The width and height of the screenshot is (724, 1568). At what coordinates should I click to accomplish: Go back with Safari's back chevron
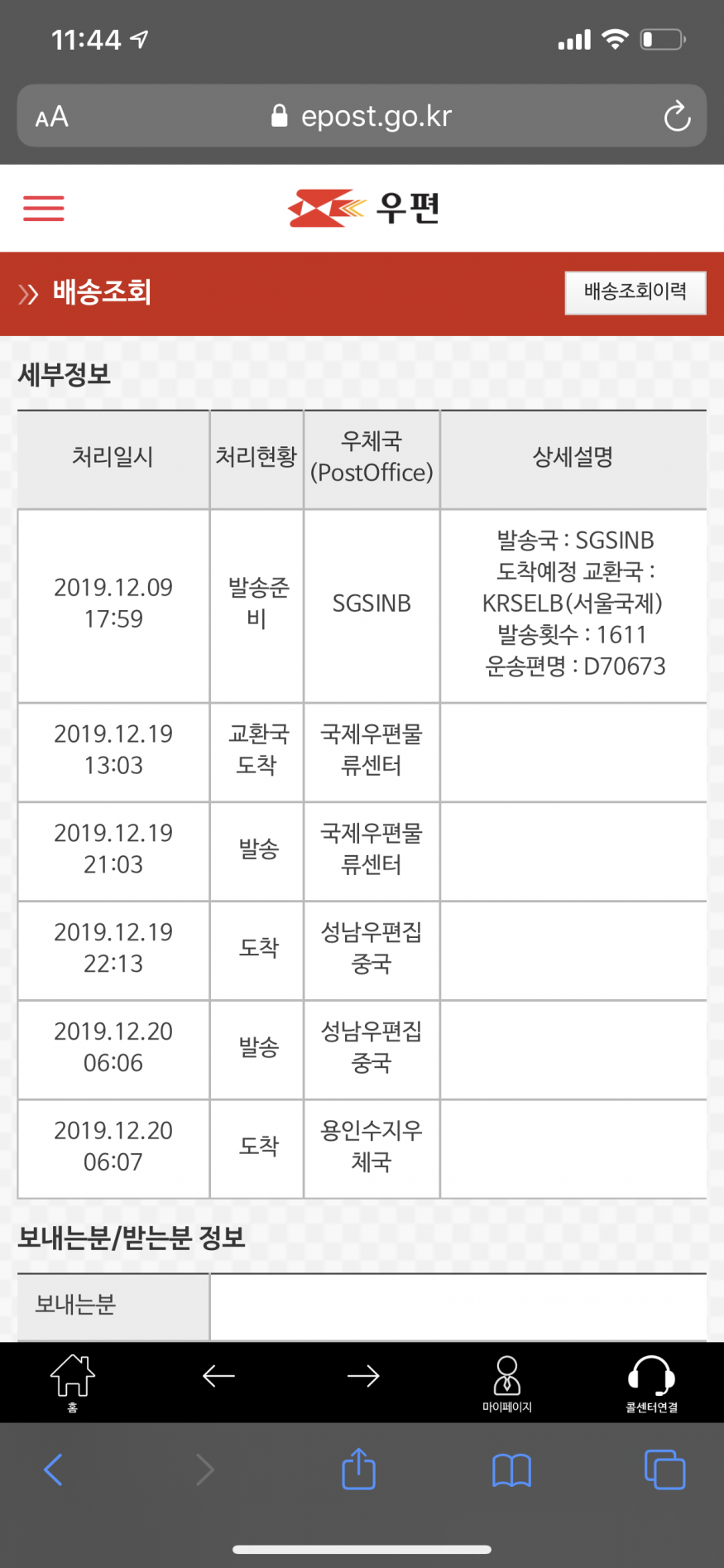click(x=53, y=1470)
